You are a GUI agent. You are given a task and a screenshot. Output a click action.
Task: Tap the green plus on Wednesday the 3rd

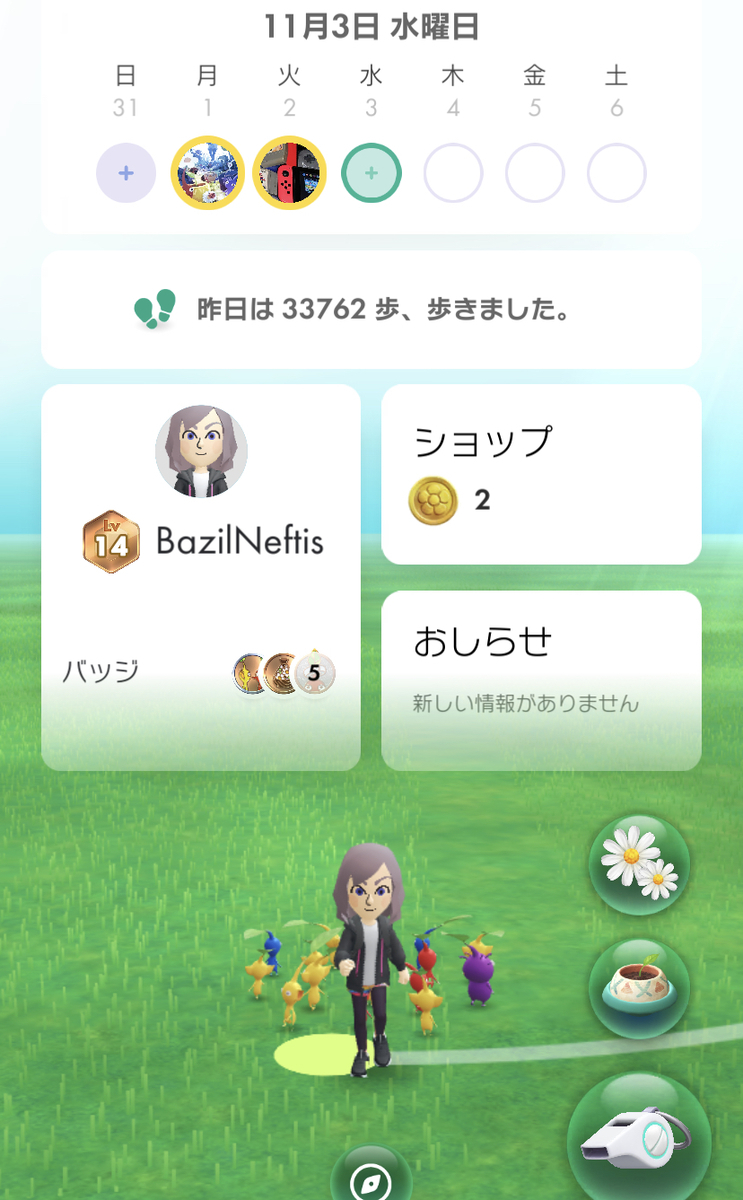click(371, 172)
